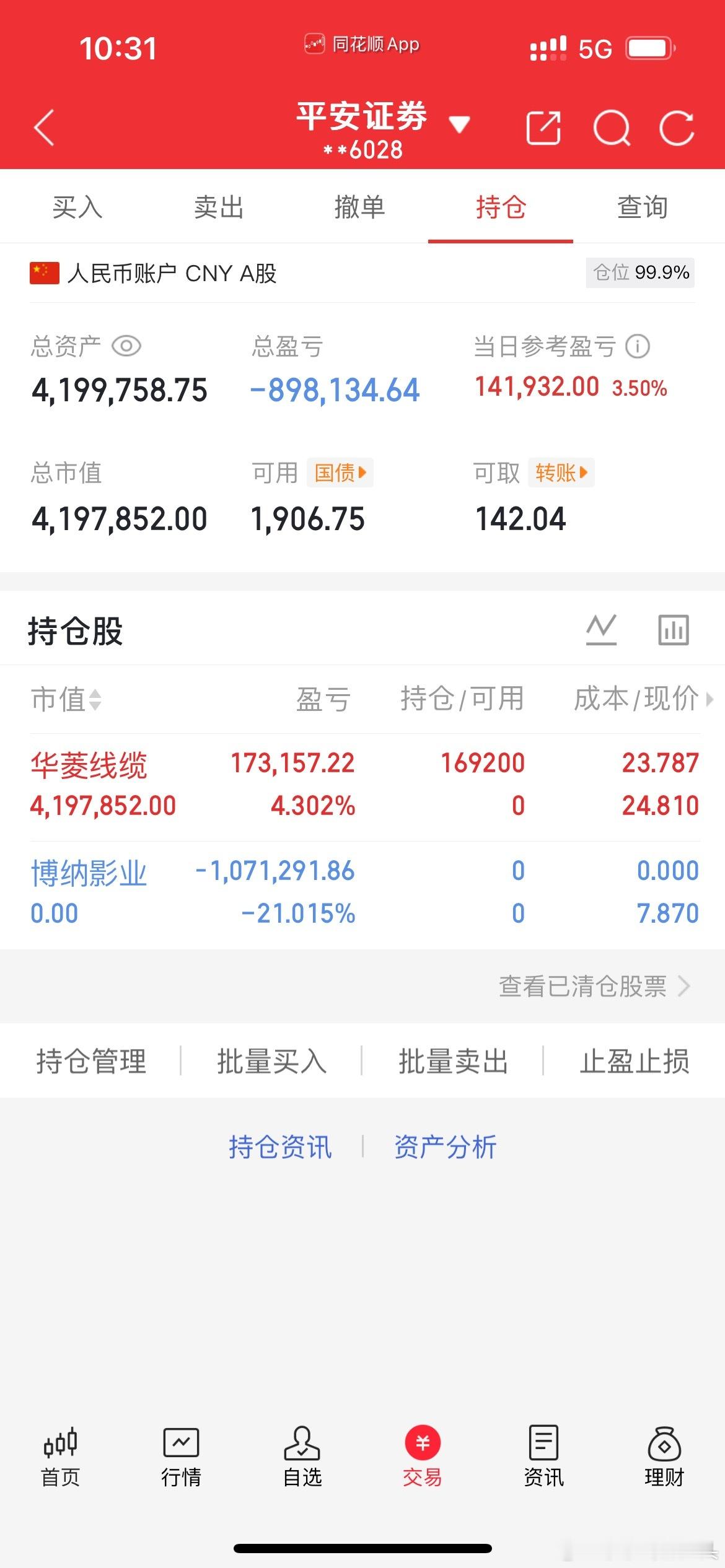This screenshot has width=725, height=1568.
Task: Open 查看已清仓股票 list
Action: point(582,987)
